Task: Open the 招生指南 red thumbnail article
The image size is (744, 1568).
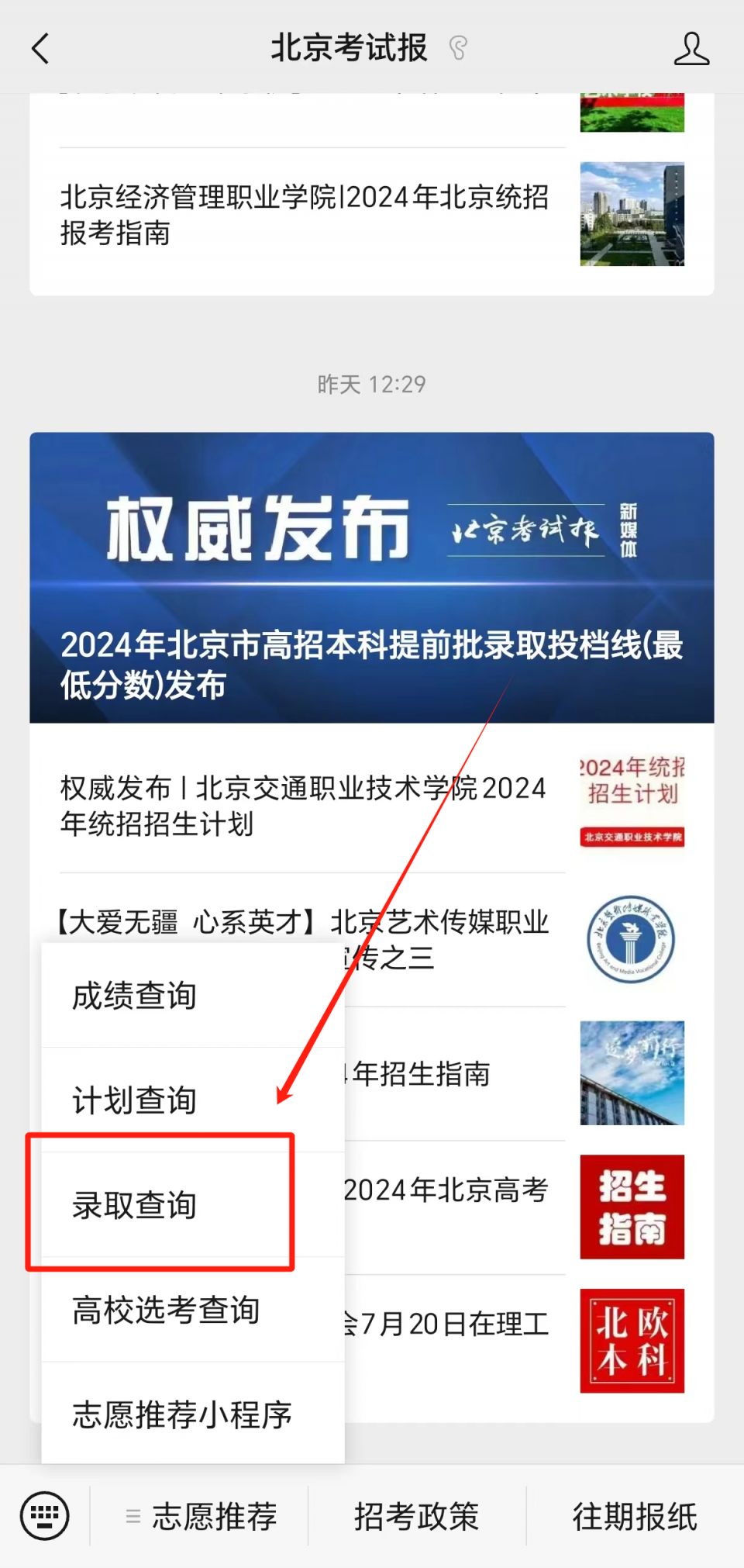Action: [632, 1206]
